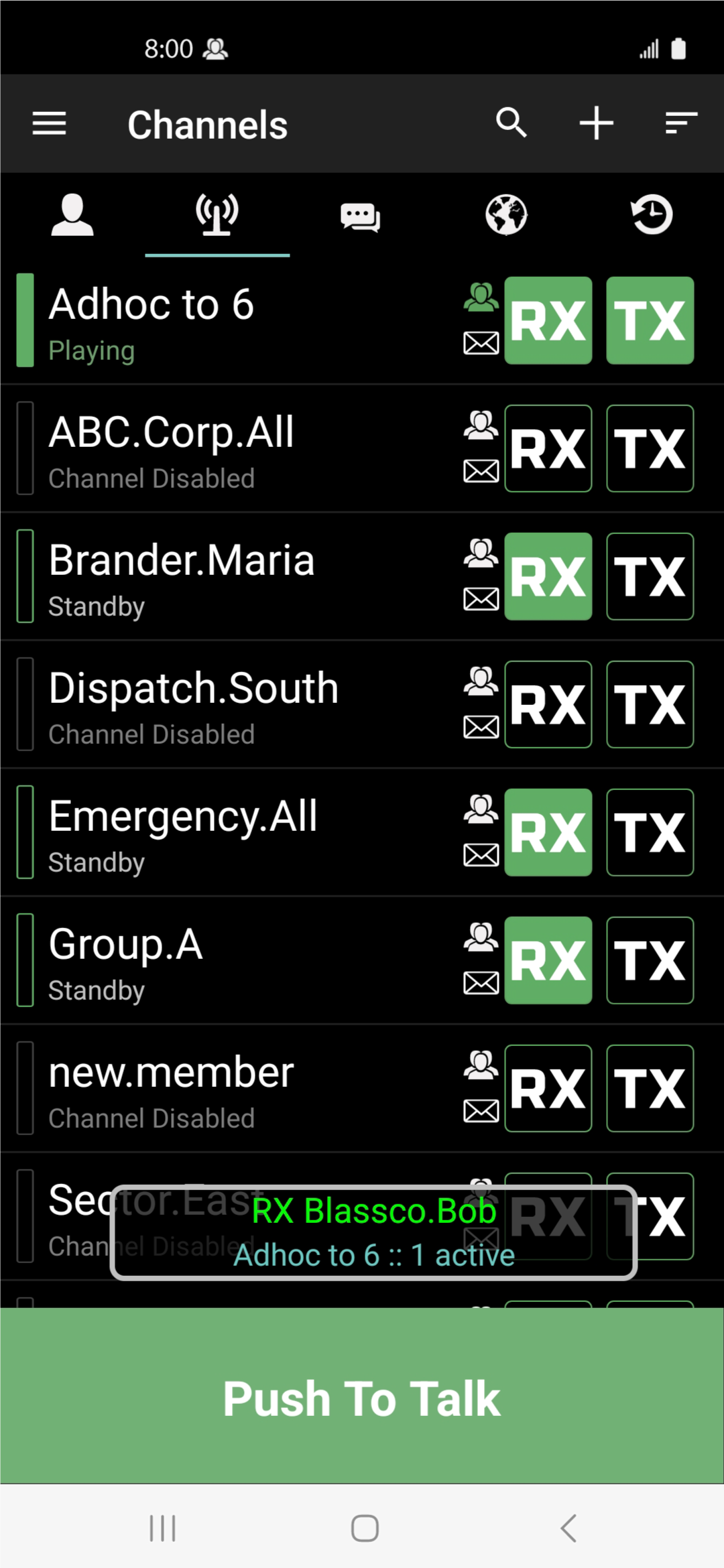Open message envelope for Group.A

pyautogui.click(x=481, y=983)
